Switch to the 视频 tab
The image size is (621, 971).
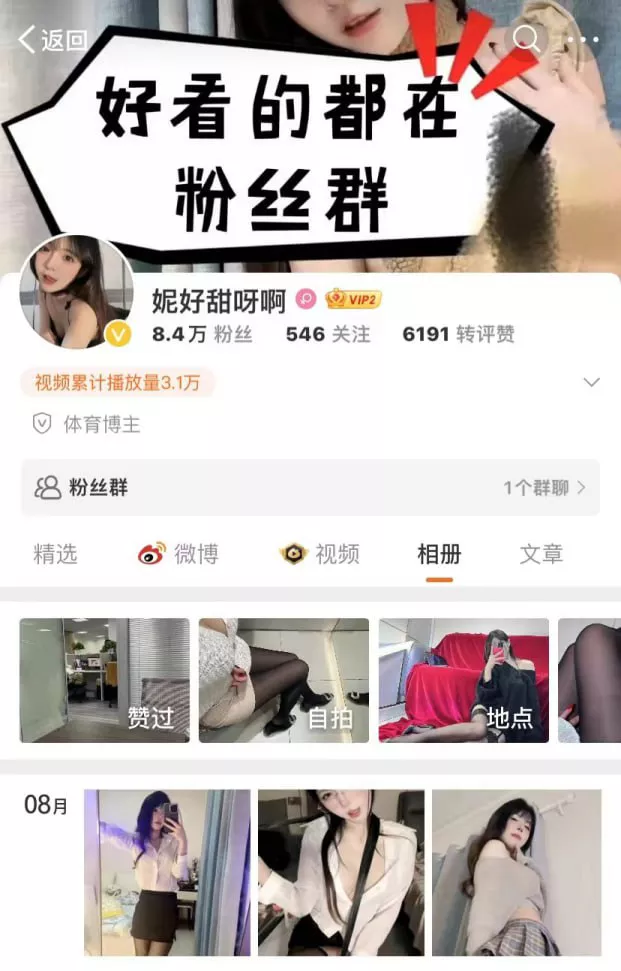pos(320,554)
